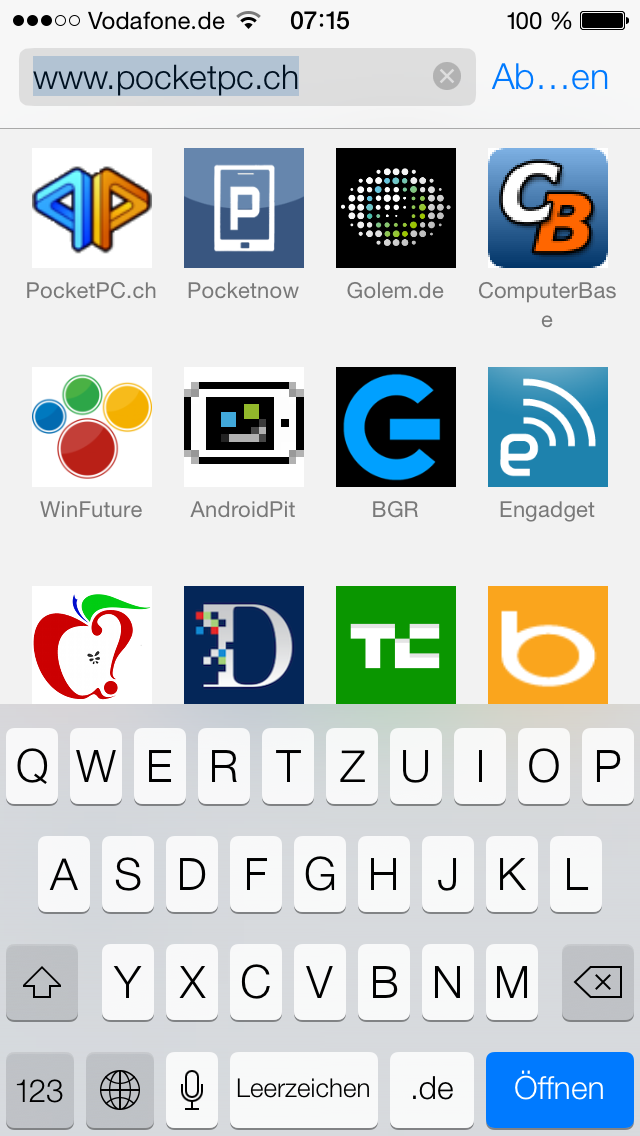The width and height of the screenshot is (640, 1136).
Task: Start dictation with the microphone key
Action: tap(191, 1088)
